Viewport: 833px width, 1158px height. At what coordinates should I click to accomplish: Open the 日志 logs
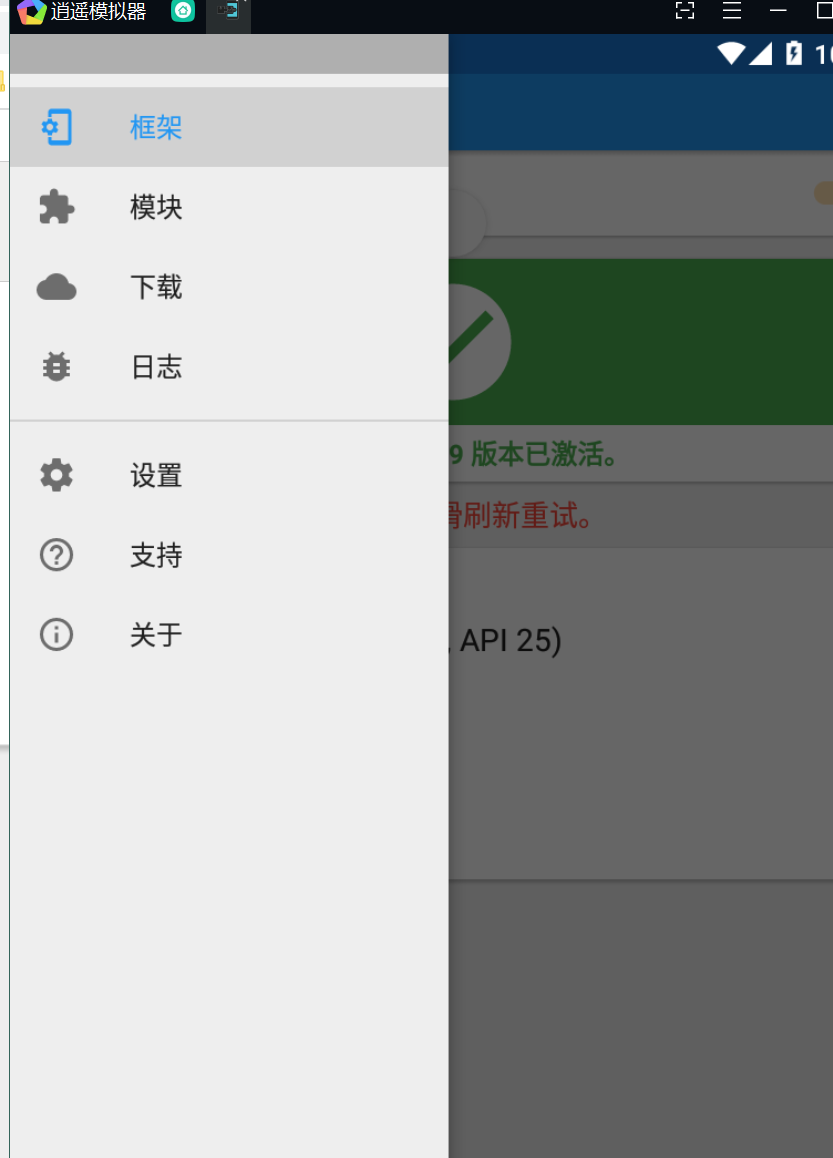click(x=156, y=367)
